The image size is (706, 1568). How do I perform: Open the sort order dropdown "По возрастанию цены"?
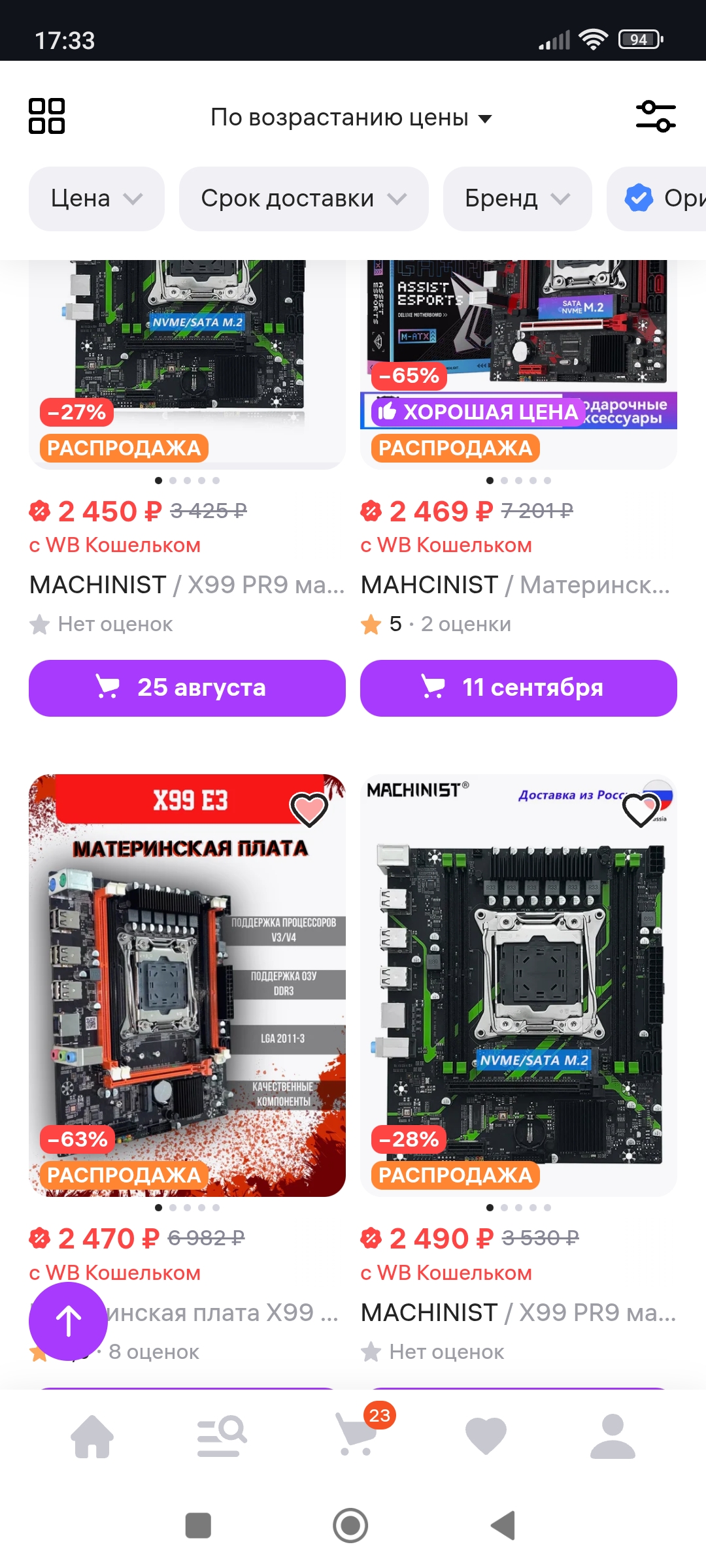[351, 118]
